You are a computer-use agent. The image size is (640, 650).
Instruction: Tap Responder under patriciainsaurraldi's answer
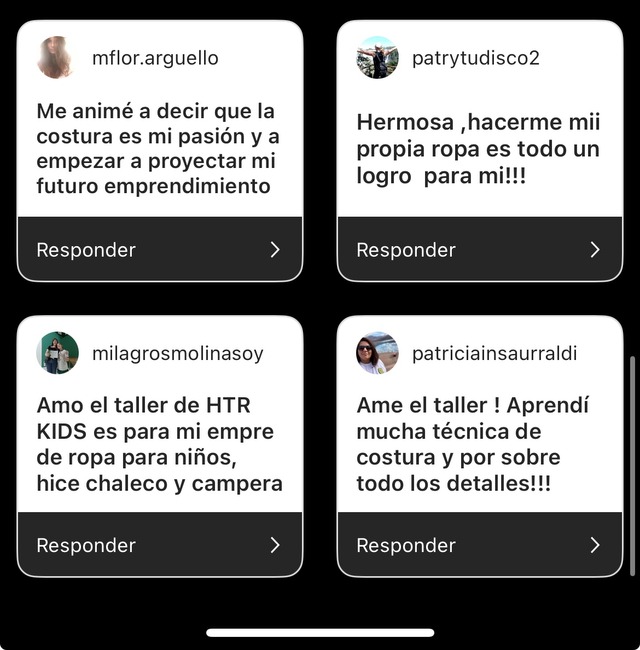pos(480,545)
